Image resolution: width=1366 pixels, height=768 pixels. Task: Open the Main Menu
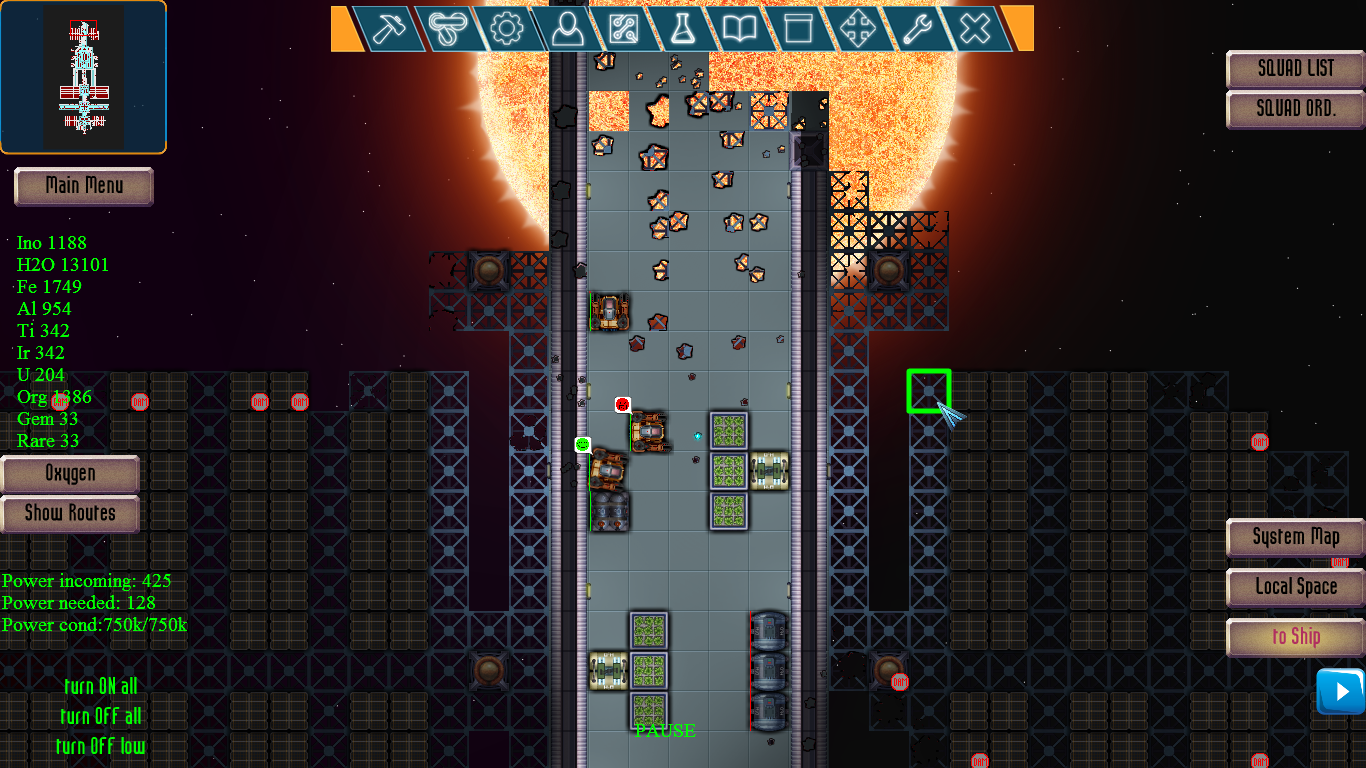pos(84,186)
